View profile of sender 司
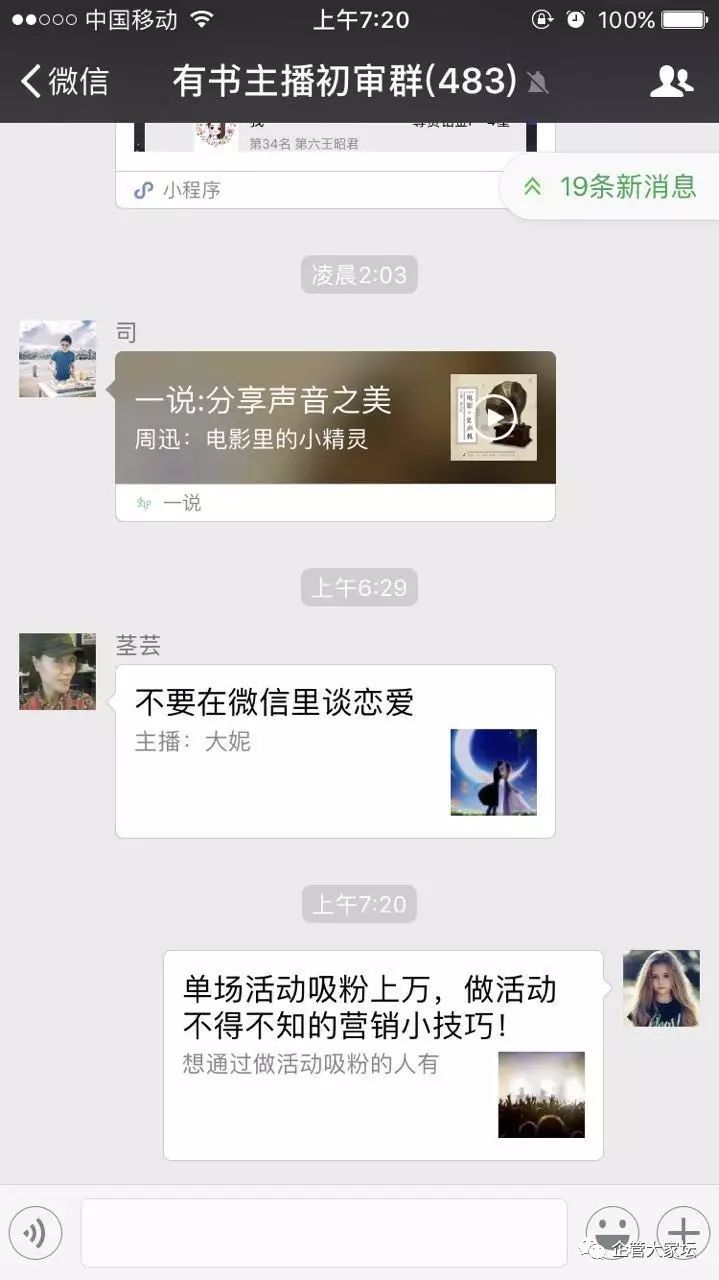The height and width of the screenshot is (1280, 719). 58,359
